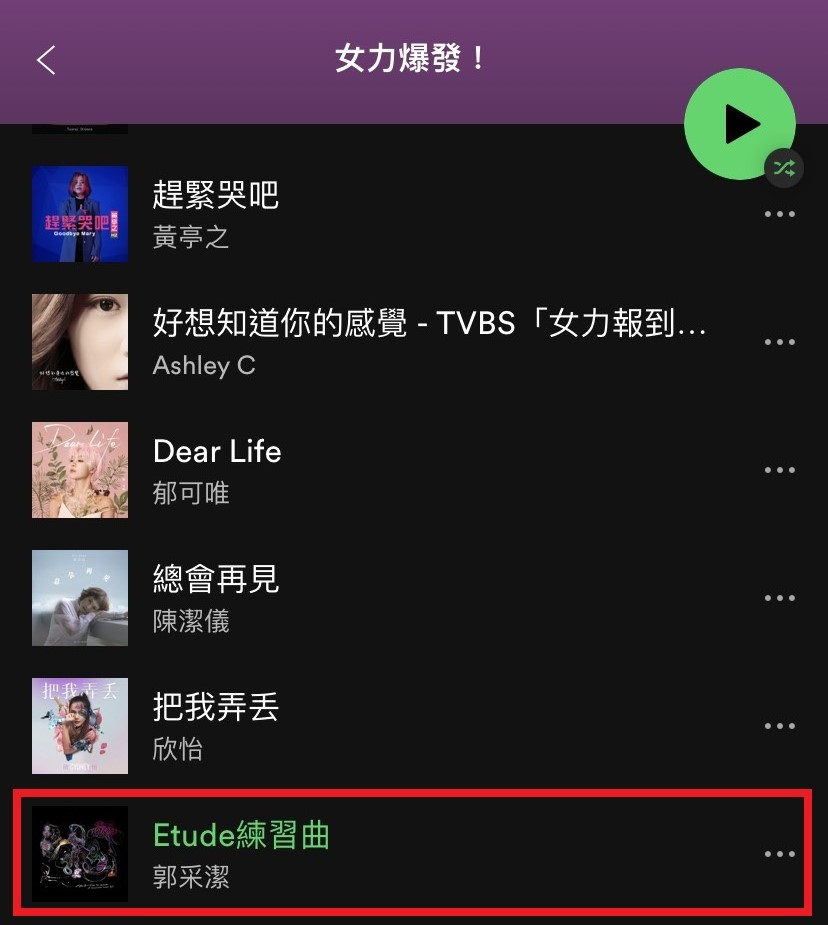Open more options for 把我弄丟

click(779, 726)
